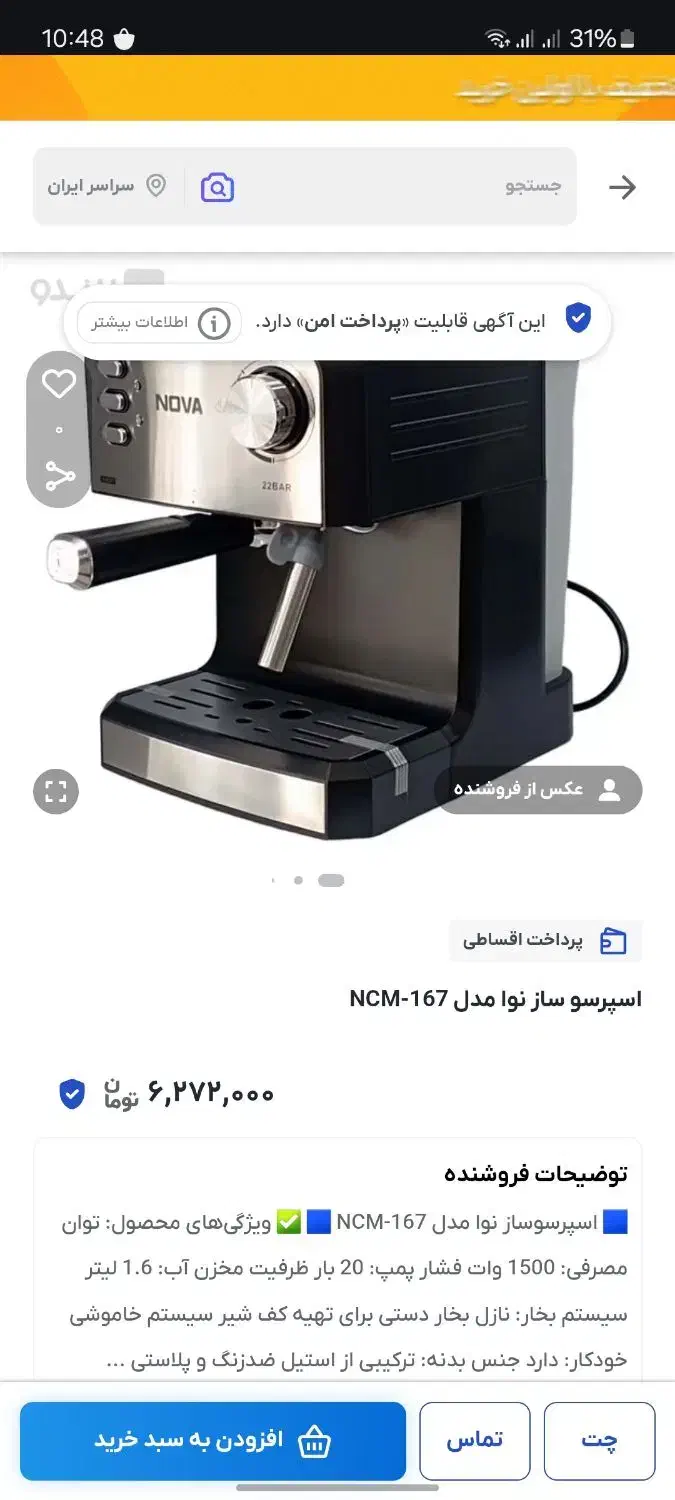Image resolution: width=675 pixels, height=1500 pixels.
Task: Call the seller via تماس
Action: [474, 1441]
